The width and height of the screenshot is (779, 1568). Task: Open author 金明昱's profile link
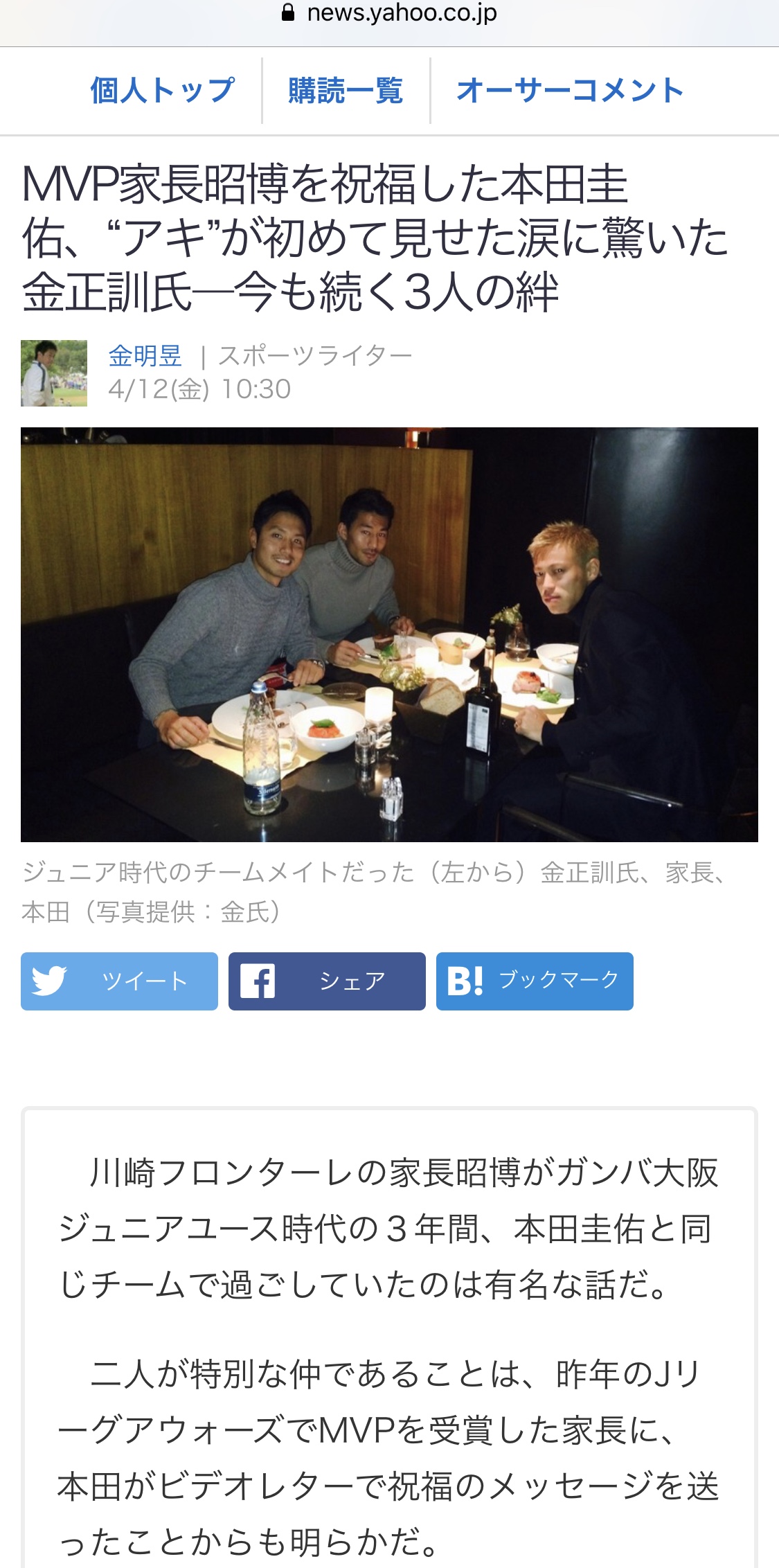pos(145,356)
